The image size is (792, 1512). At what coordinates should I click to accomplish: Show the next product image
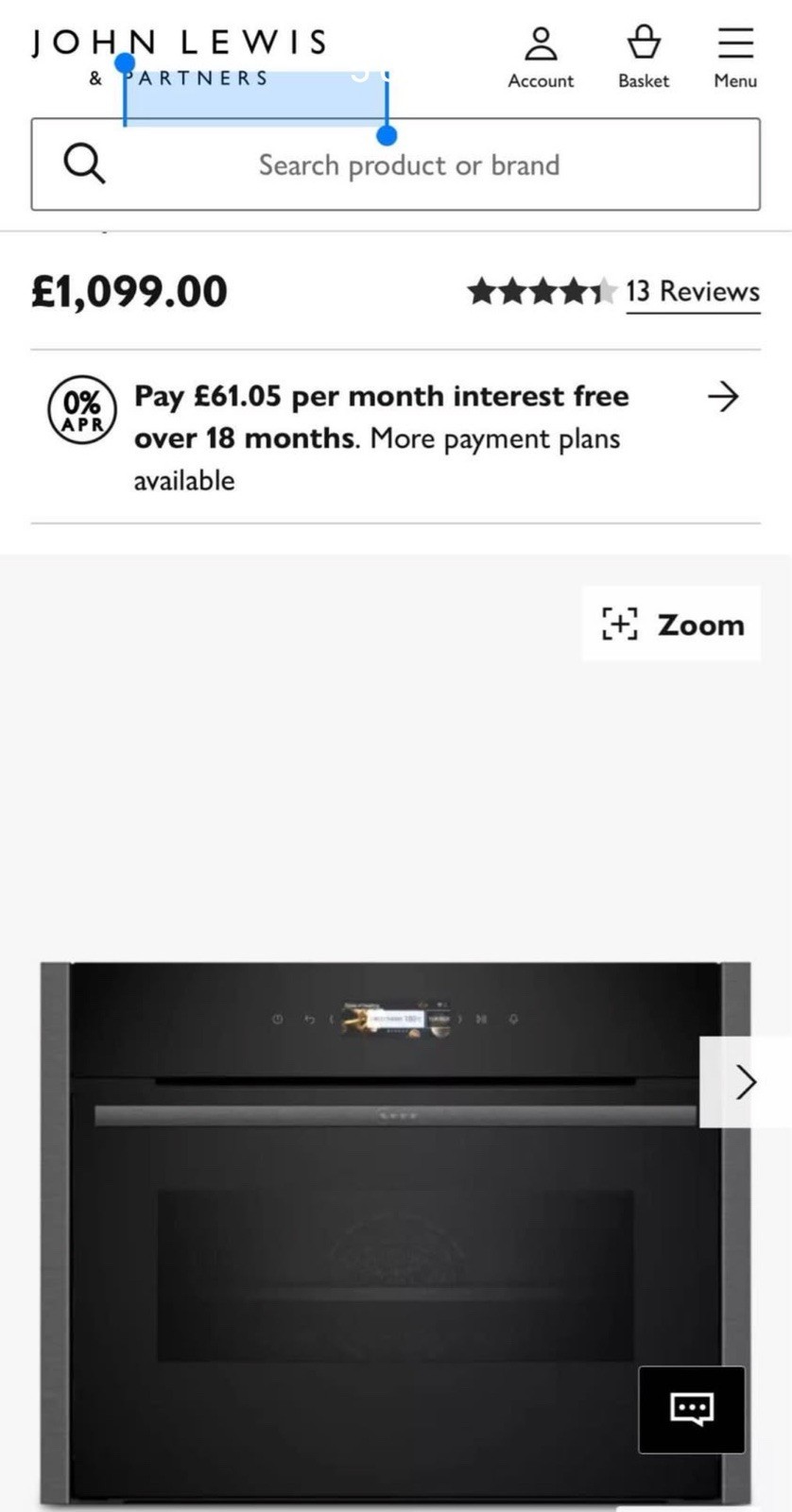[745, 1082]
